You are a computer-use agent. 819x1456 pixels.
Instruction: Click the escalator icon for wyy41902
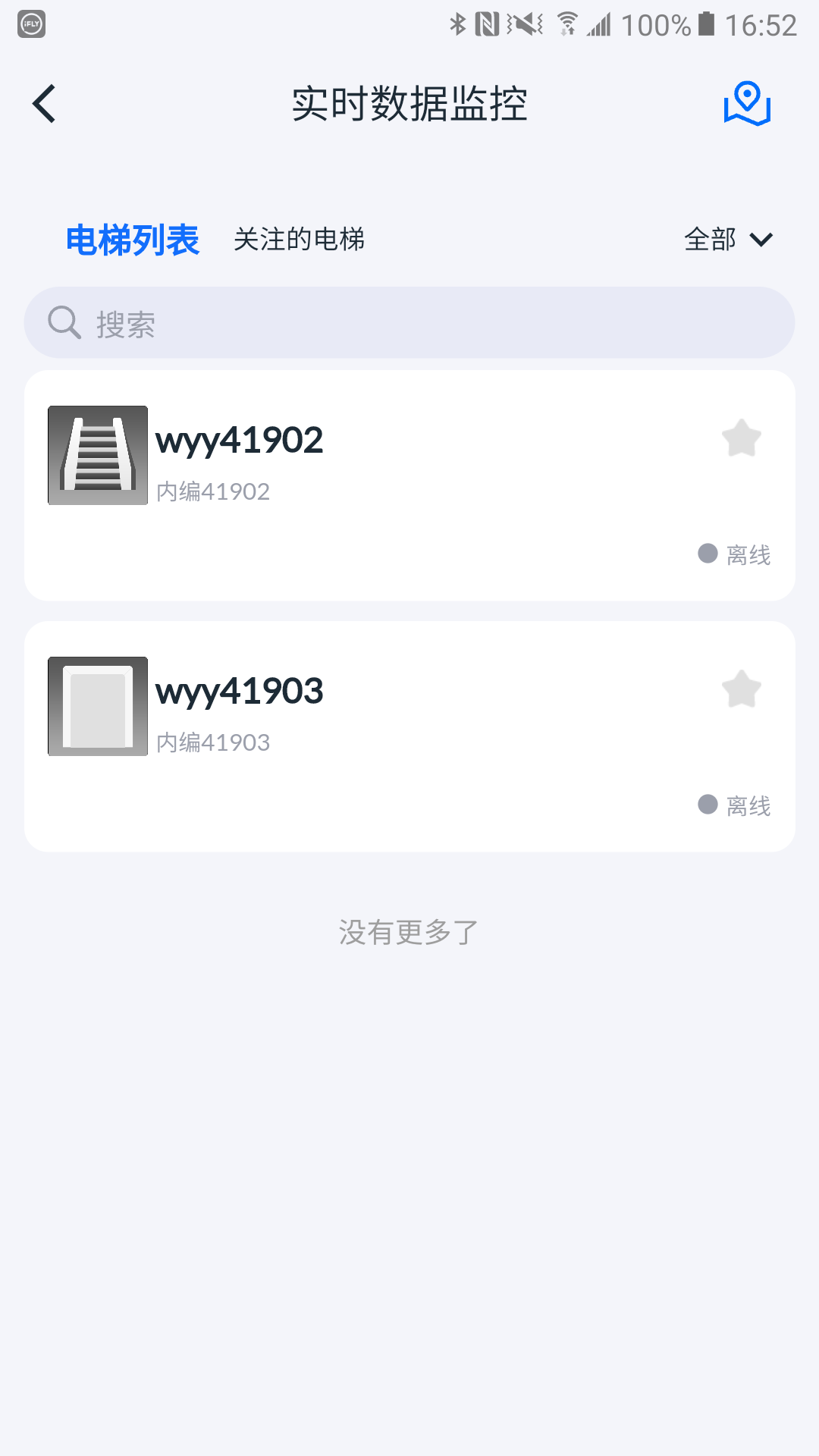tap(97, 455)
